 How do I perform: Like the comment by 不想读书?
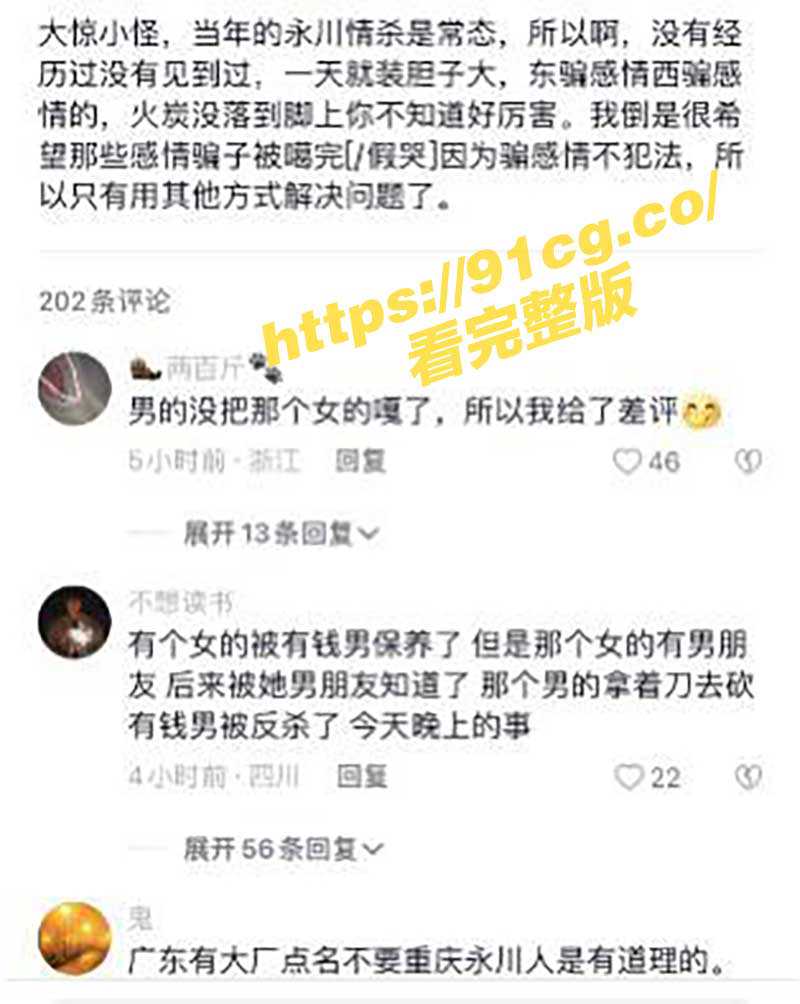[x=628, y=776]
